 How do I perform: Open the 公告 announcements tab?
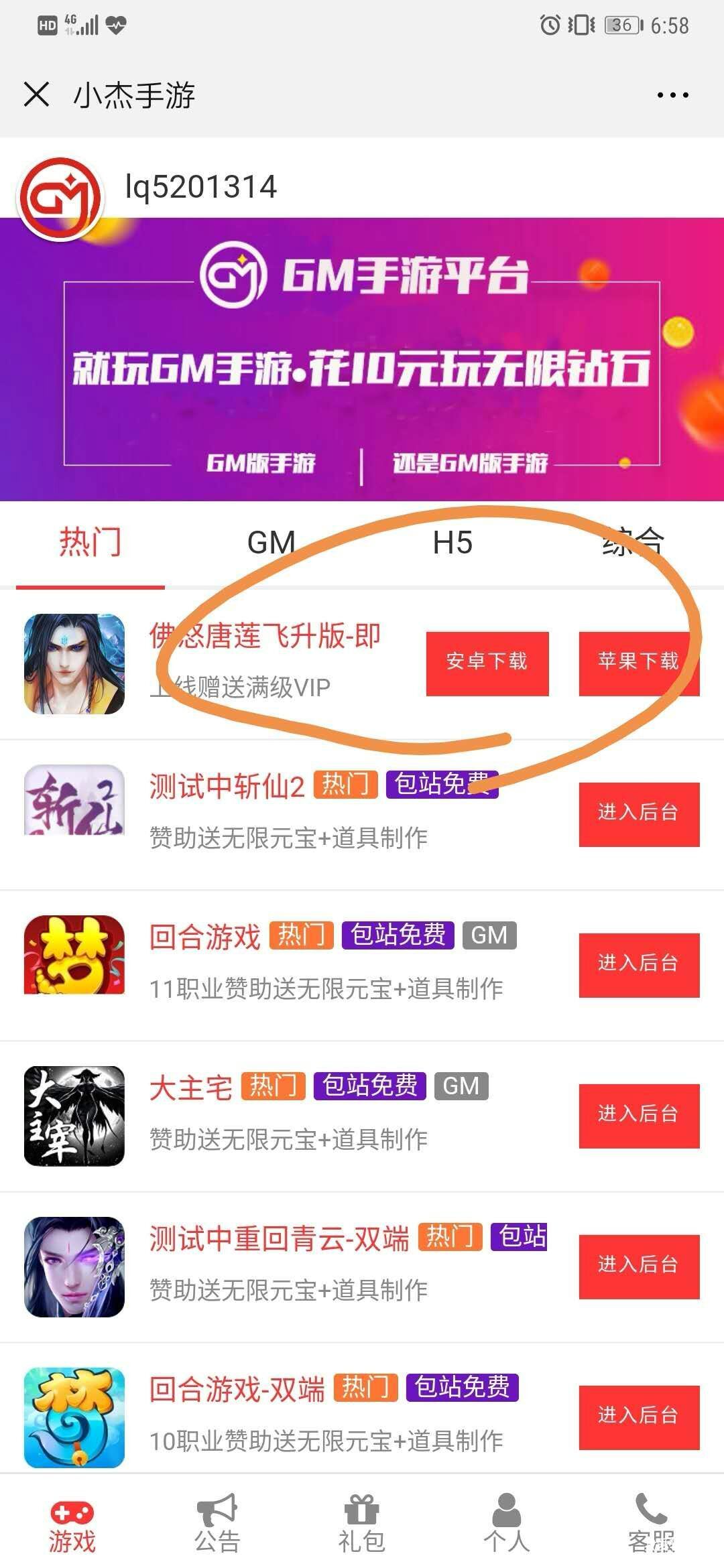(217, 1523)
